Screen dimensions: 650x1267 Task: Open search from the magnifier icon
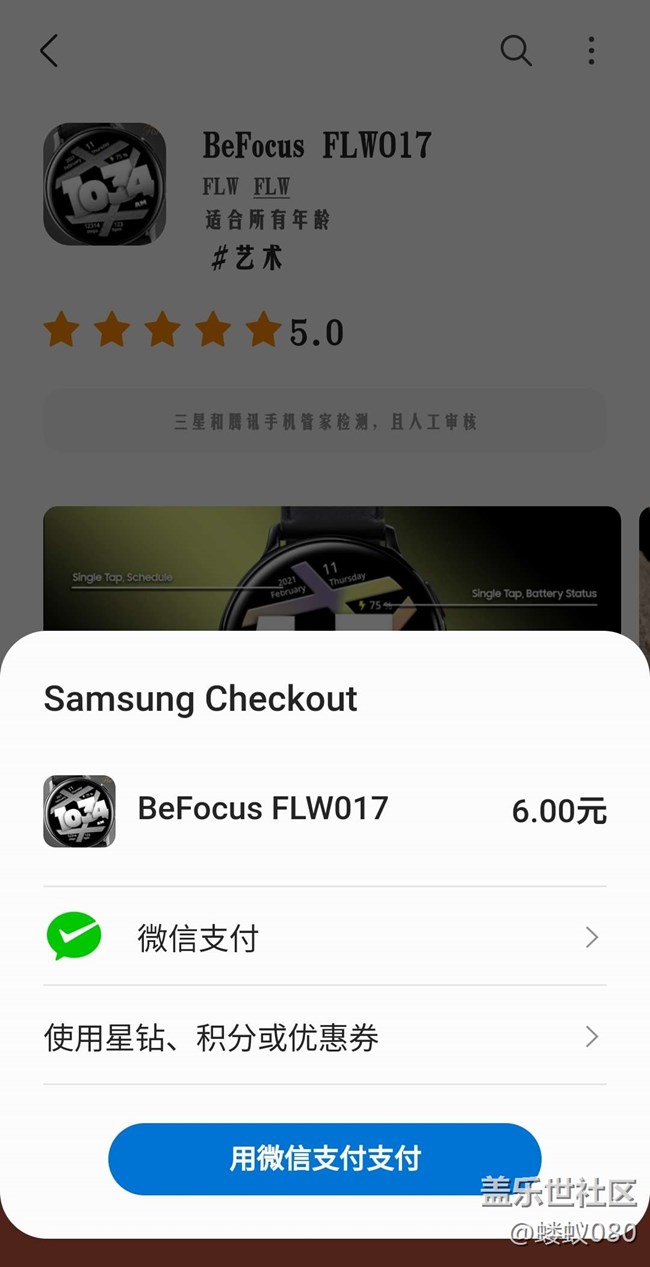point(516,50)
